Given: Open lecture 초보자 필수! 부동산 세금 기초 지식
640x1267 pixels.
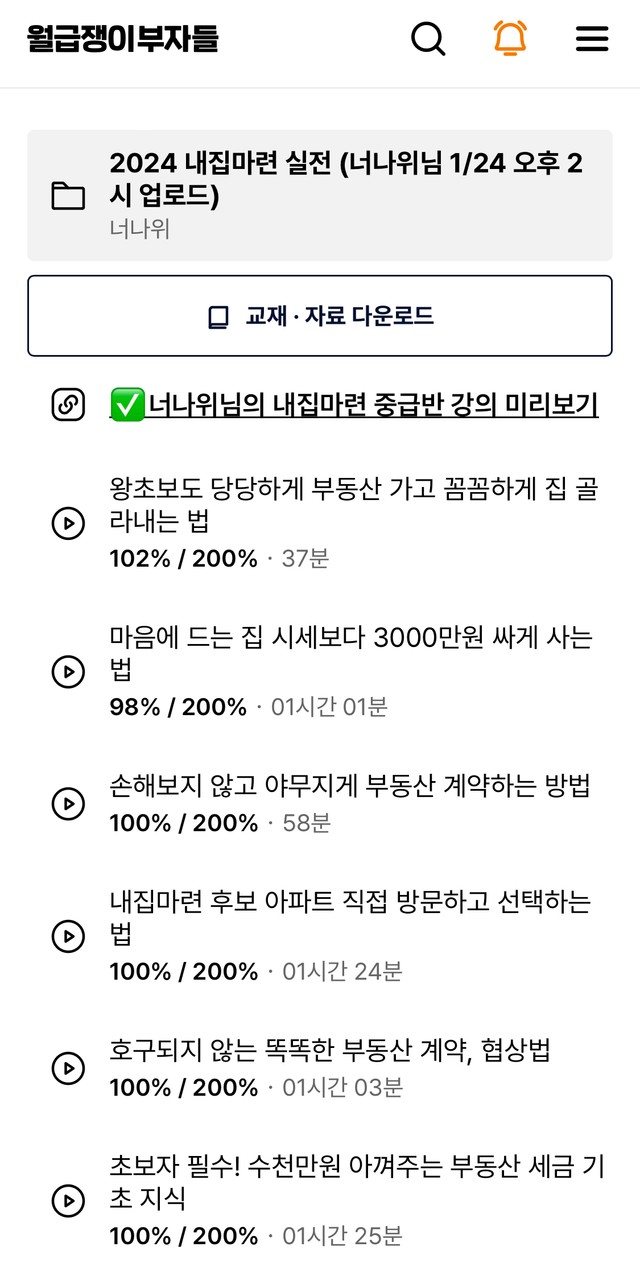Looking at the screenshot, I should click(320, 1200).
